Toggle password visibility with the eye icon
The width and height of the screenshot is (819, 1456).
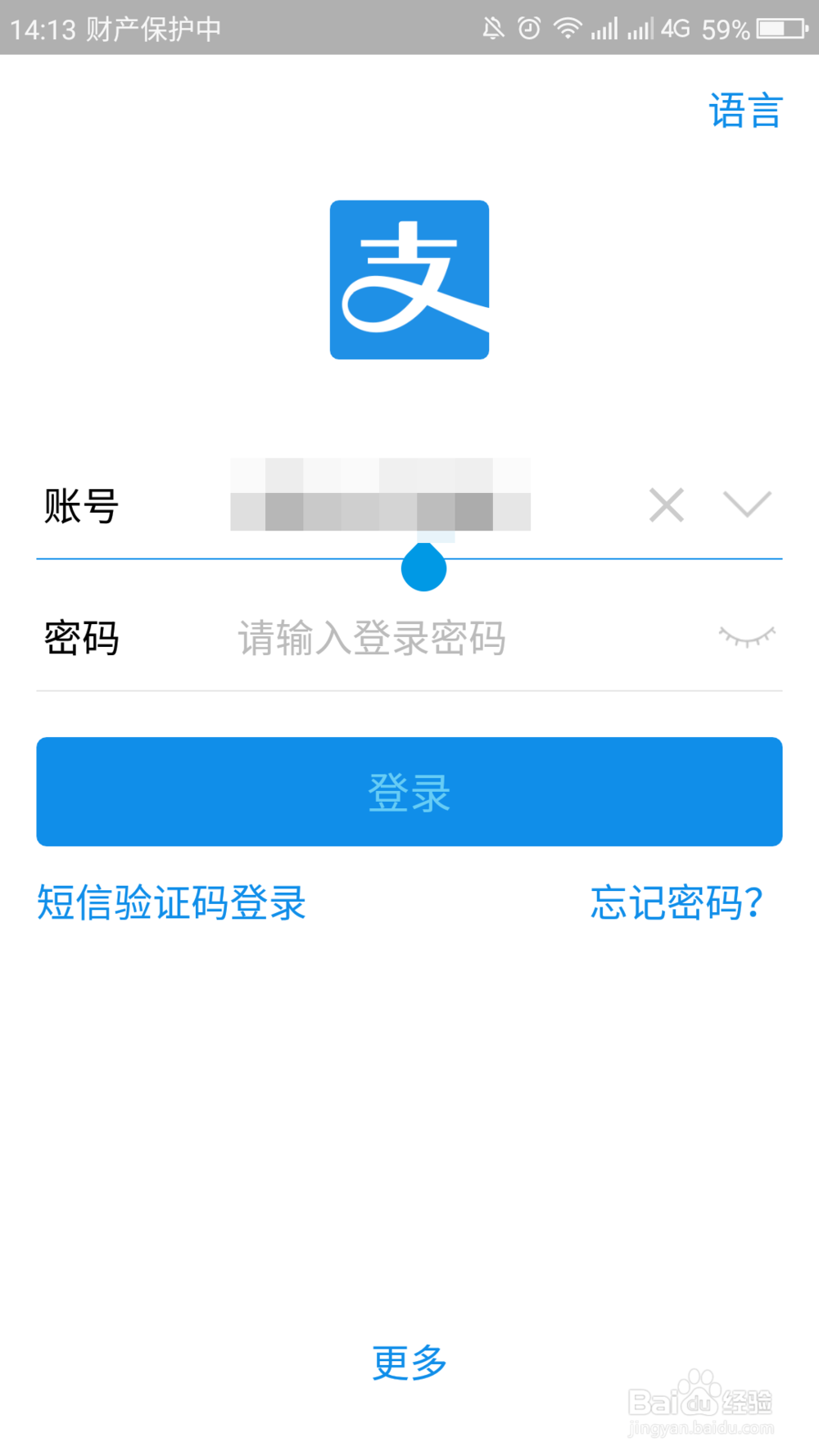point(746,637)
